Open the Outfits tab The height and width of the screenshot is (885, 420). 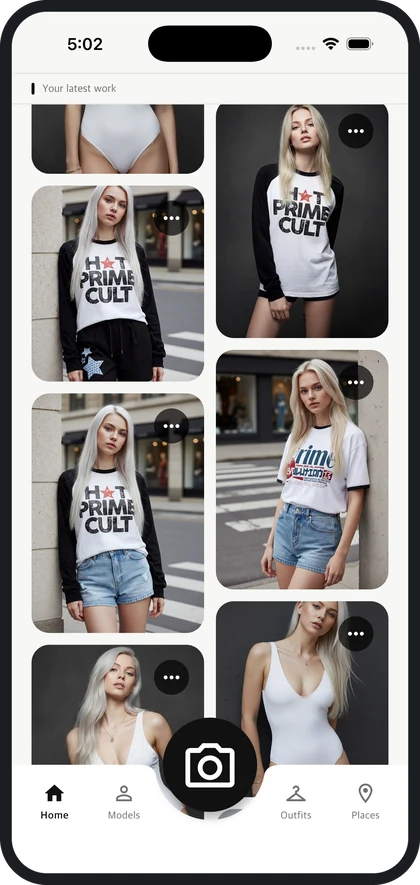[296, 801]
